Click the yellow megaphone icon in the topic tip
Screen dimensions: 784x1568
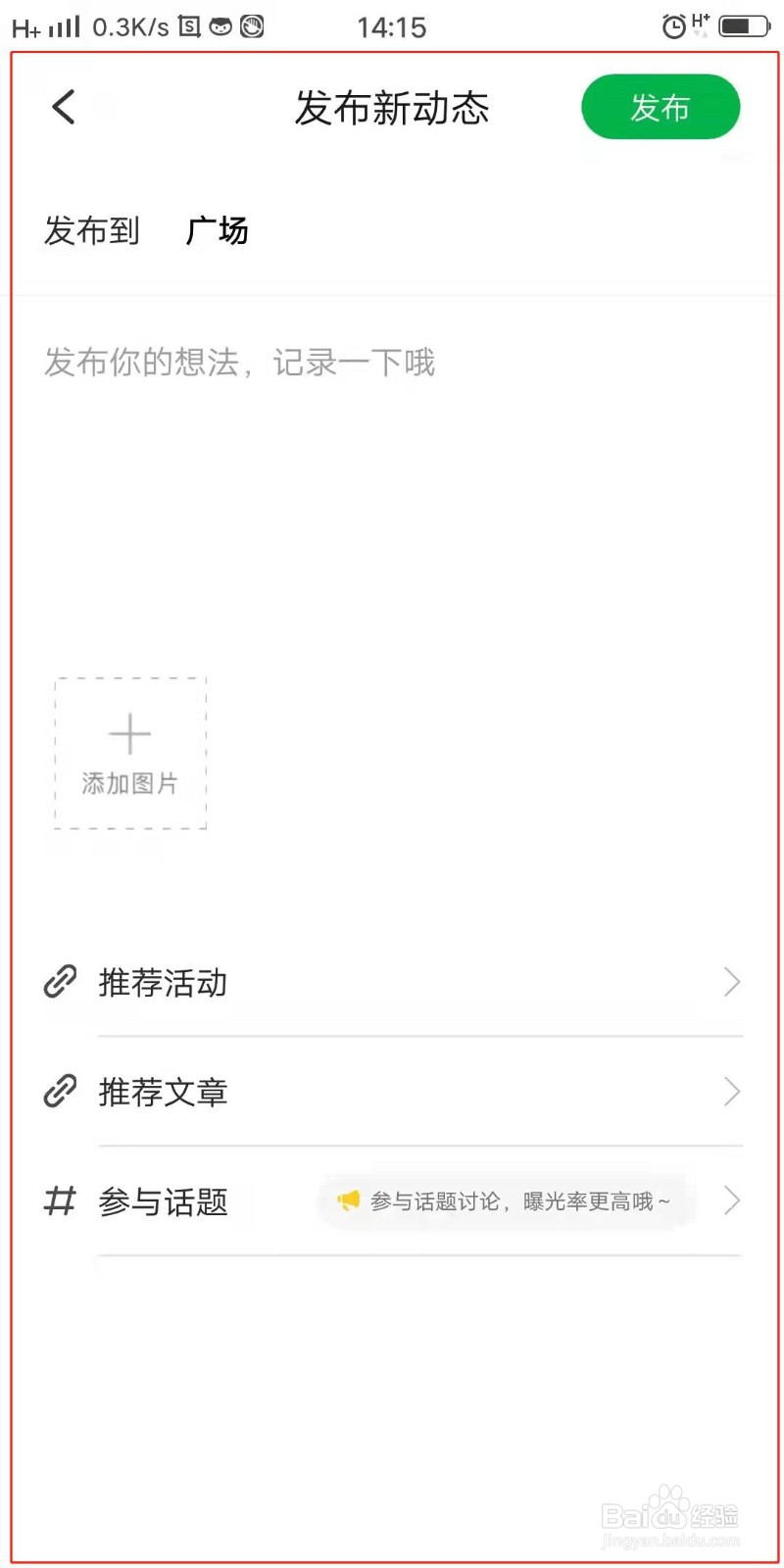click(x=349, y=1200)
